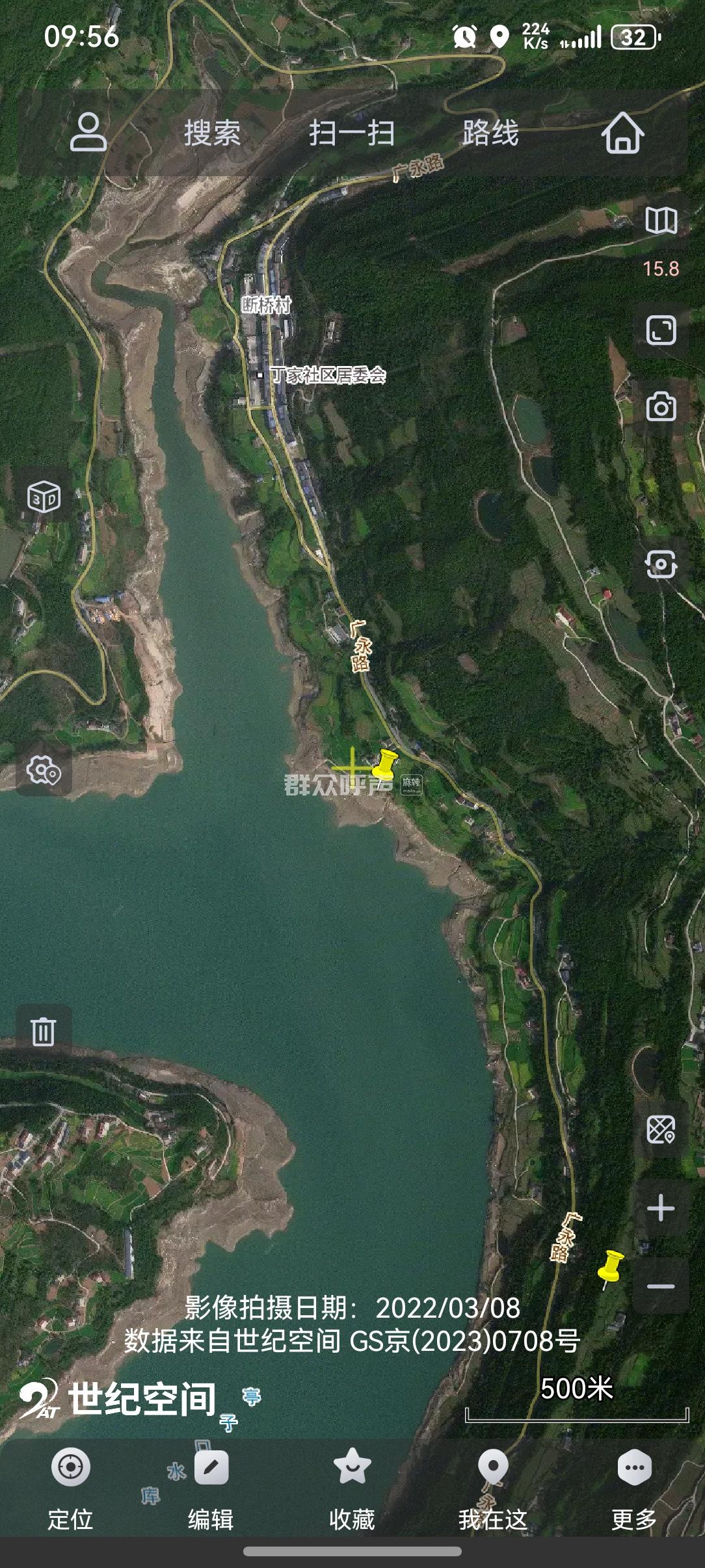Image resolution: width=705 pixels, height=1568 pixels.
Task: Select the 定位 locate tab
Action: (70, 1489)
